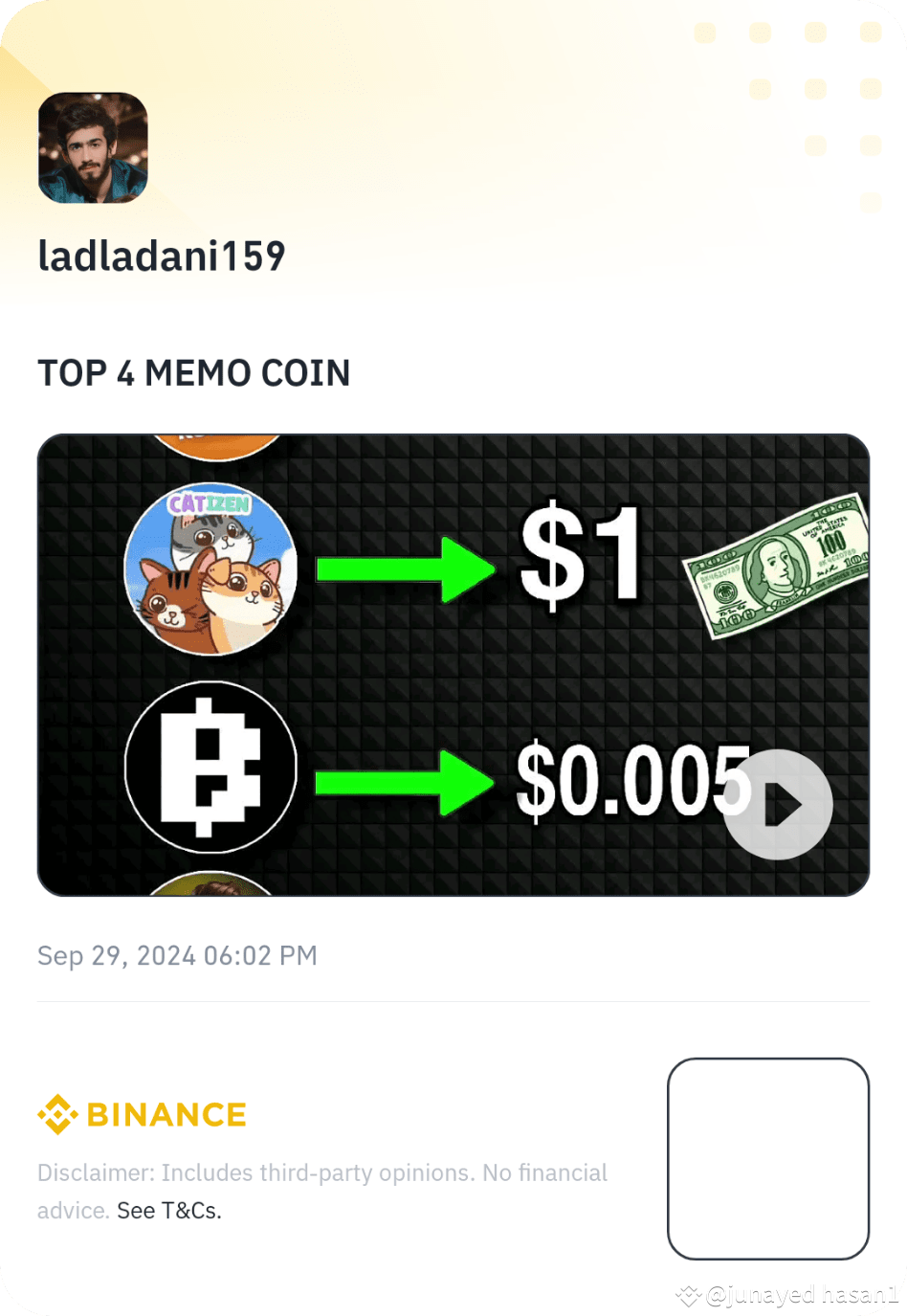Image resolution: width=907 pixels, height=1316 pixels.
Task: Open the See T&Cs link
Action: click(167, 1210)
